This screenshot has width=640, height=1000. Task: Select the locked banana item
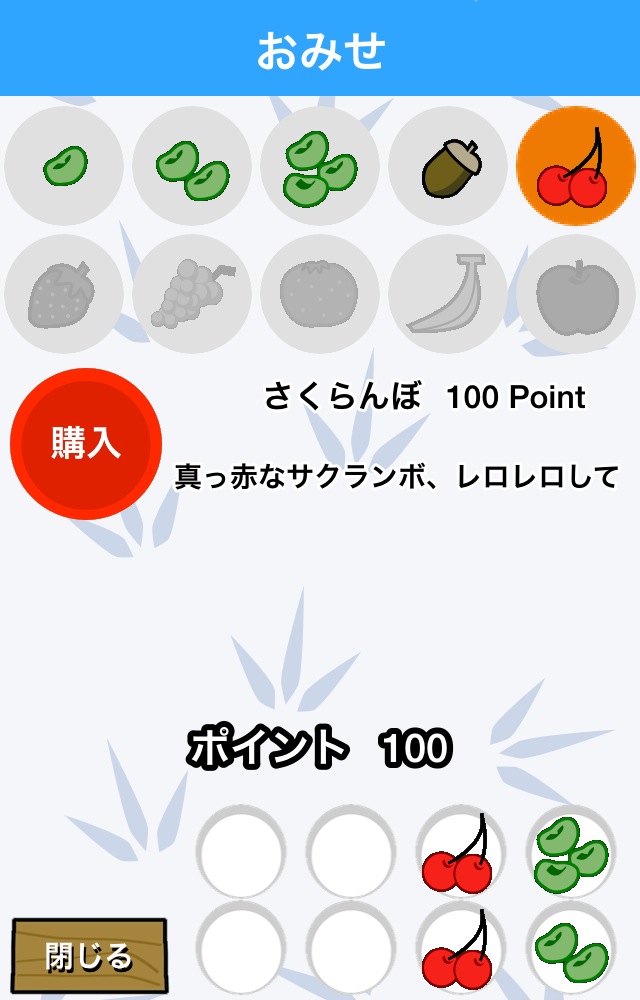tap(448, 294)
